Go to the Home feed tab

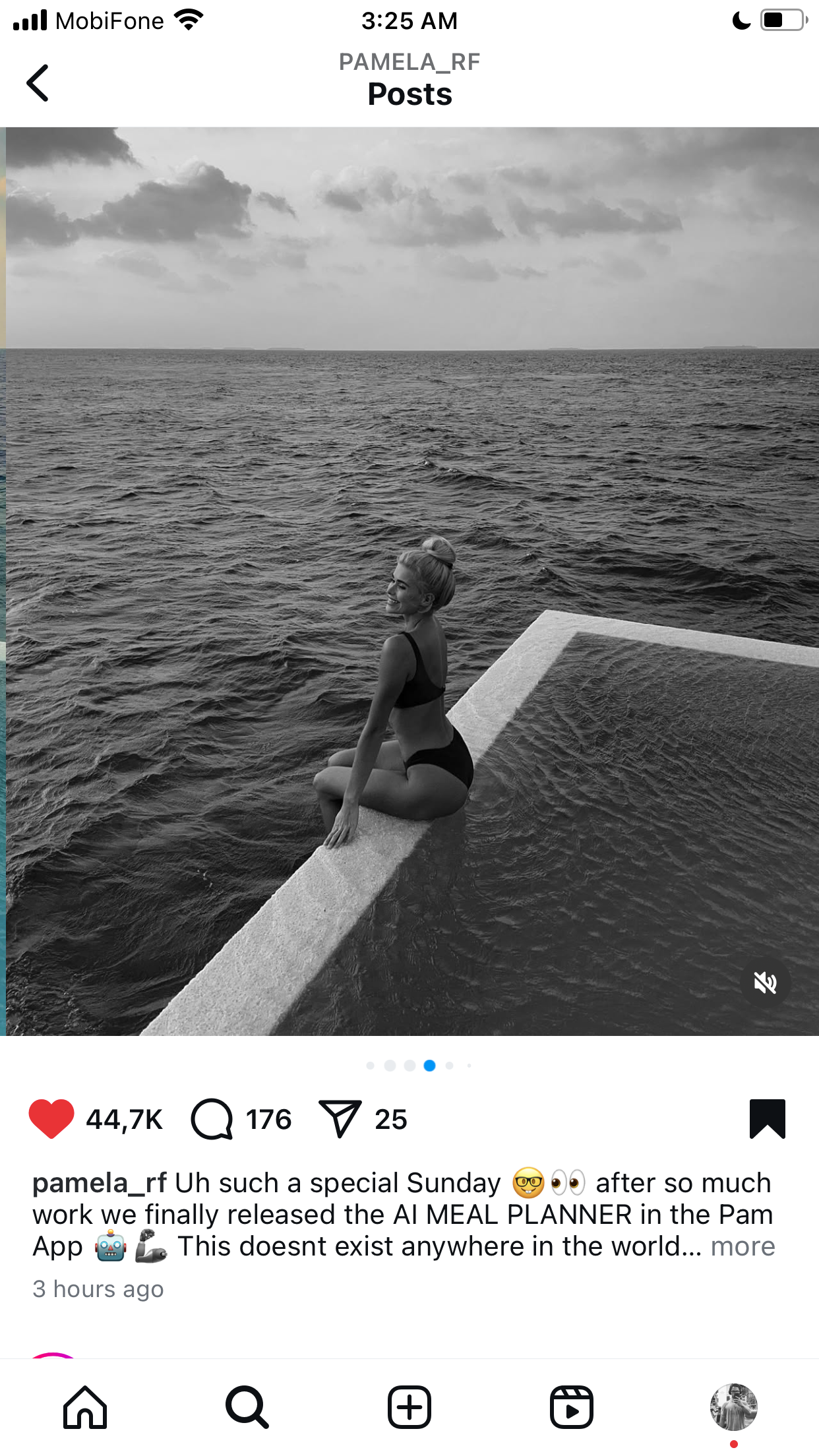click(x=85, y=1407)
